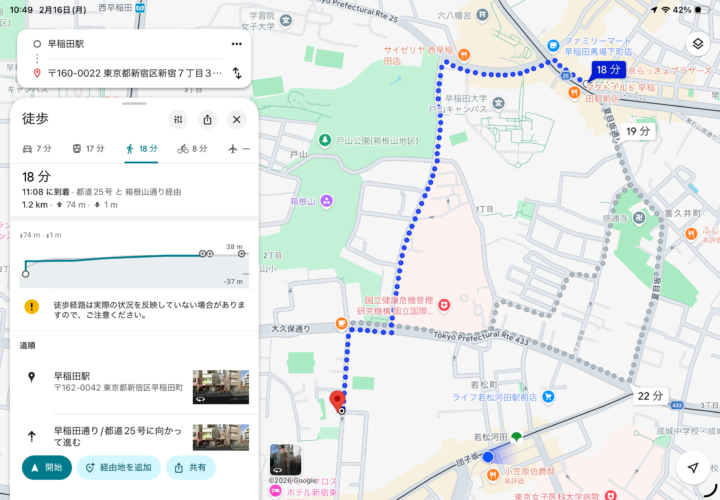The width and height of the screenshot is (720, 500).
Task: Tap the 共有 button
Action: 189,467
